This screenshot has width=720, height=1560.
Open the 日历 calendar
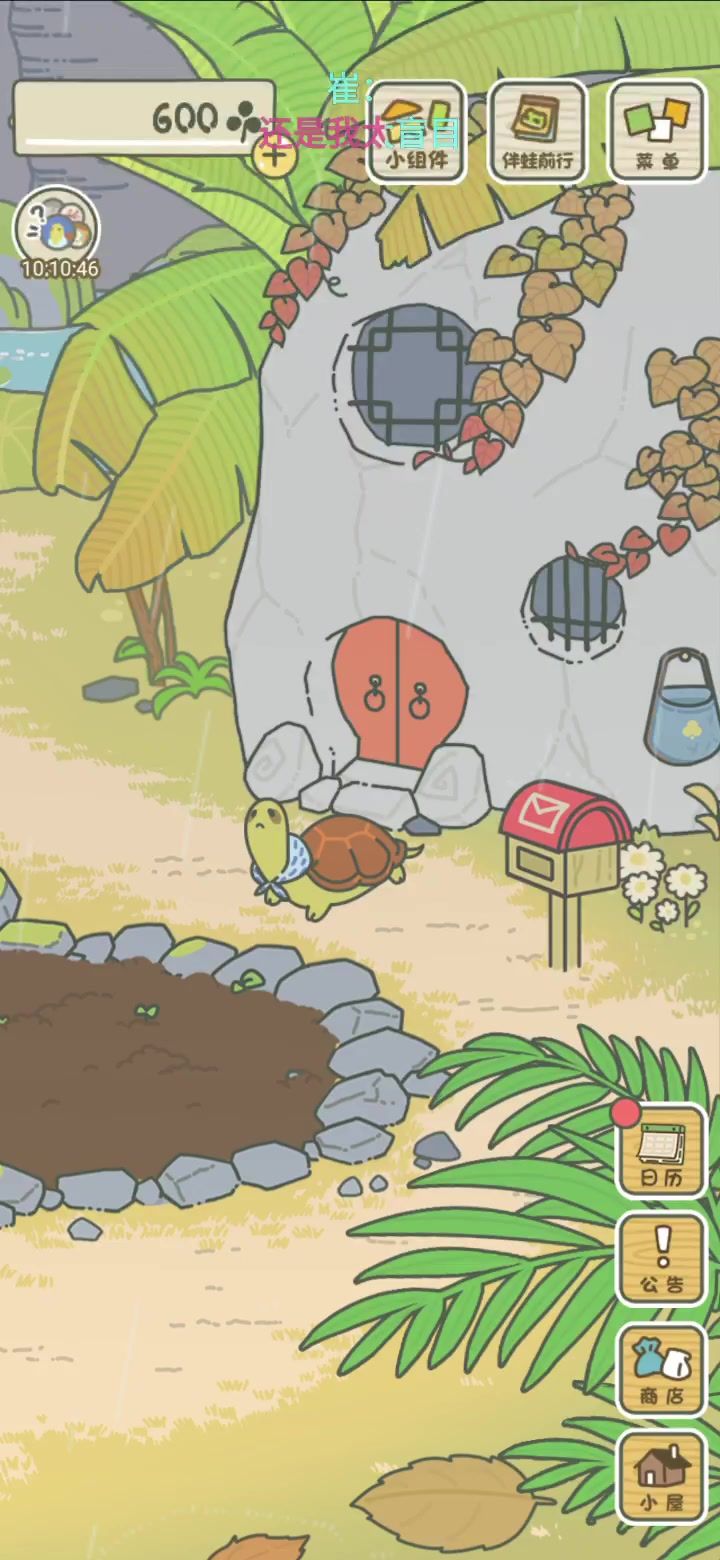pos(661,1151)
